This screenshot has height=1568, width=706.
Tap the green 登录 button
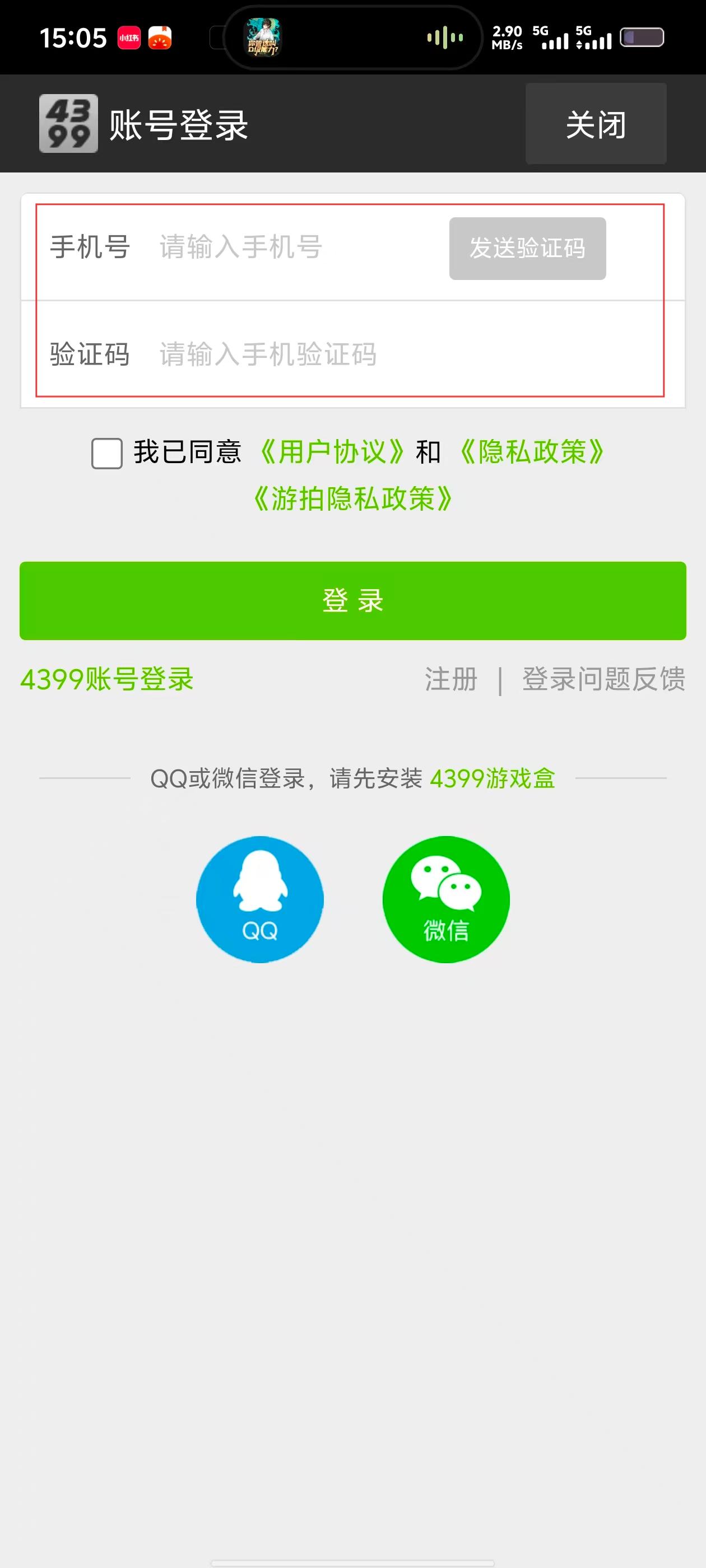(352, 601)
